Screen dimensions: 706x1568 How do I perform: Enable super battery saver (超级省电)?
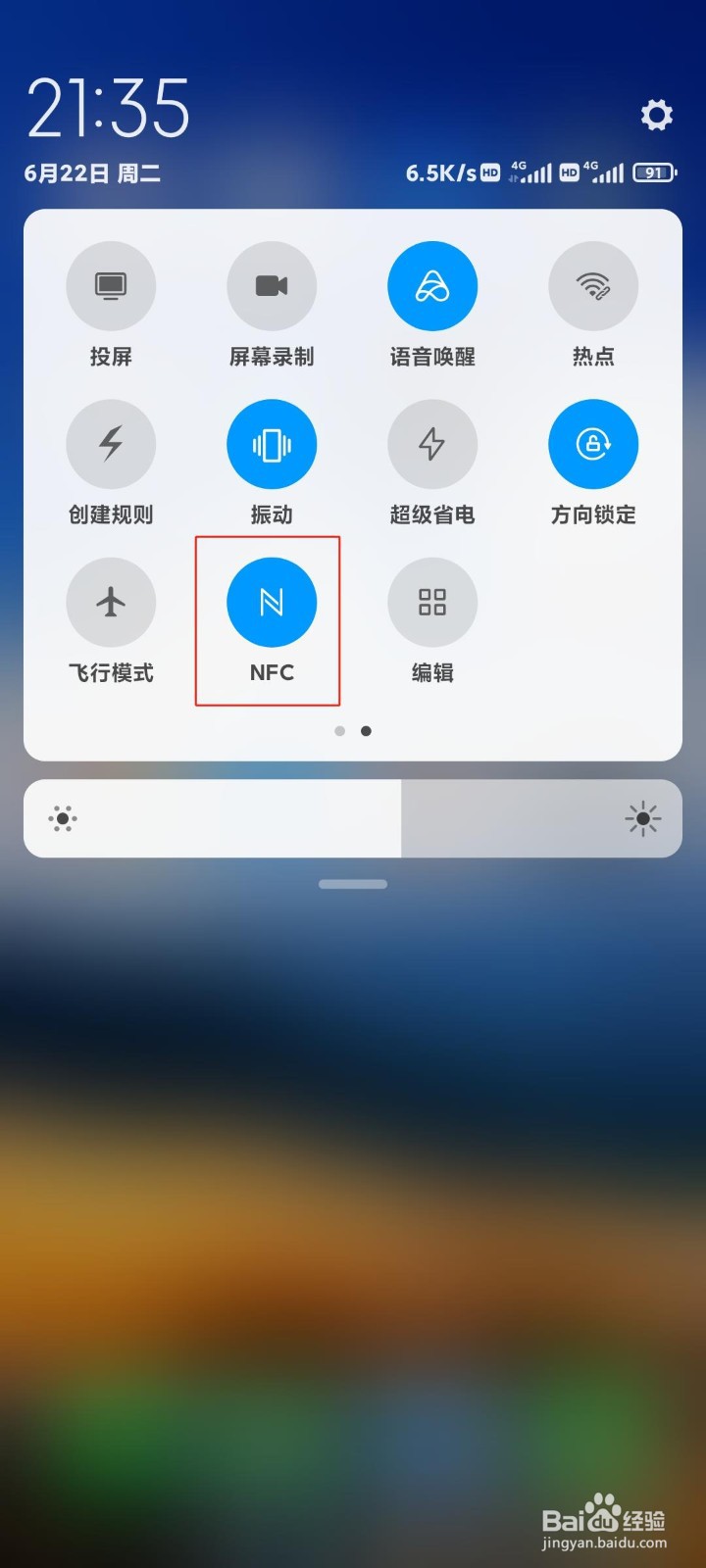(432, 444)
